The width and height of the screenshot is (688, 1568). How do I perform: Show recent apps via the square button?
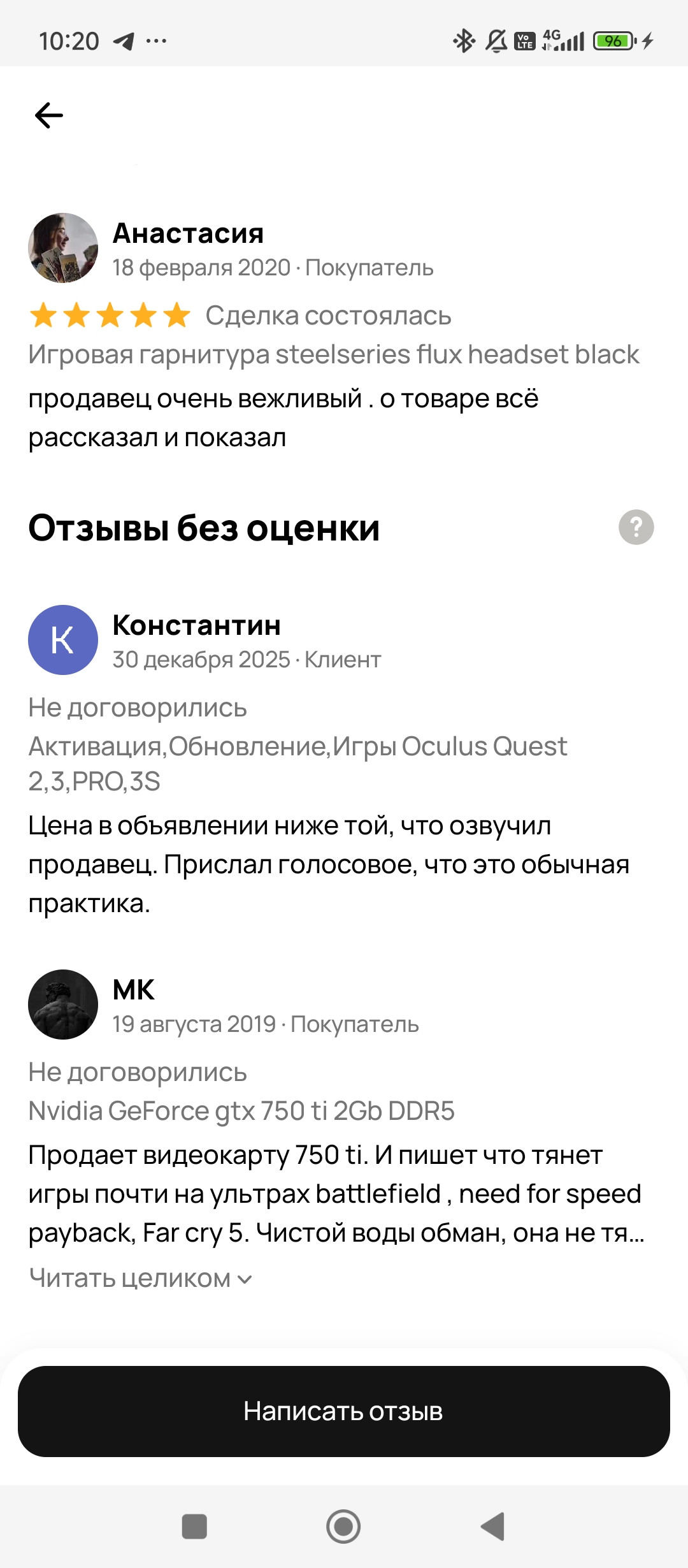[x=194, y=1527]
